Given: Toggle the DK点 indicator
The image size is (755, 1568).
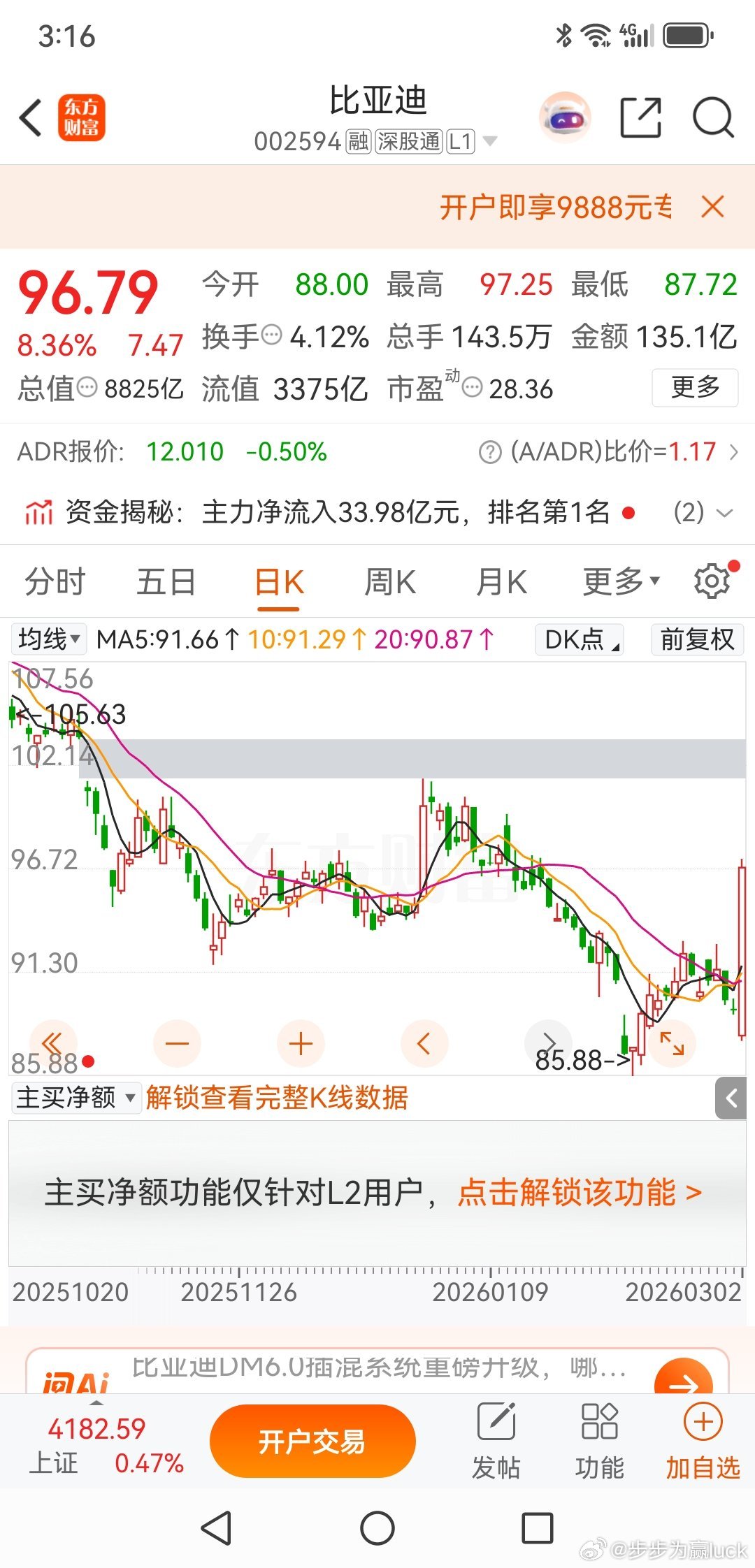Looking at the screenshot, I should tap(579, 639).
